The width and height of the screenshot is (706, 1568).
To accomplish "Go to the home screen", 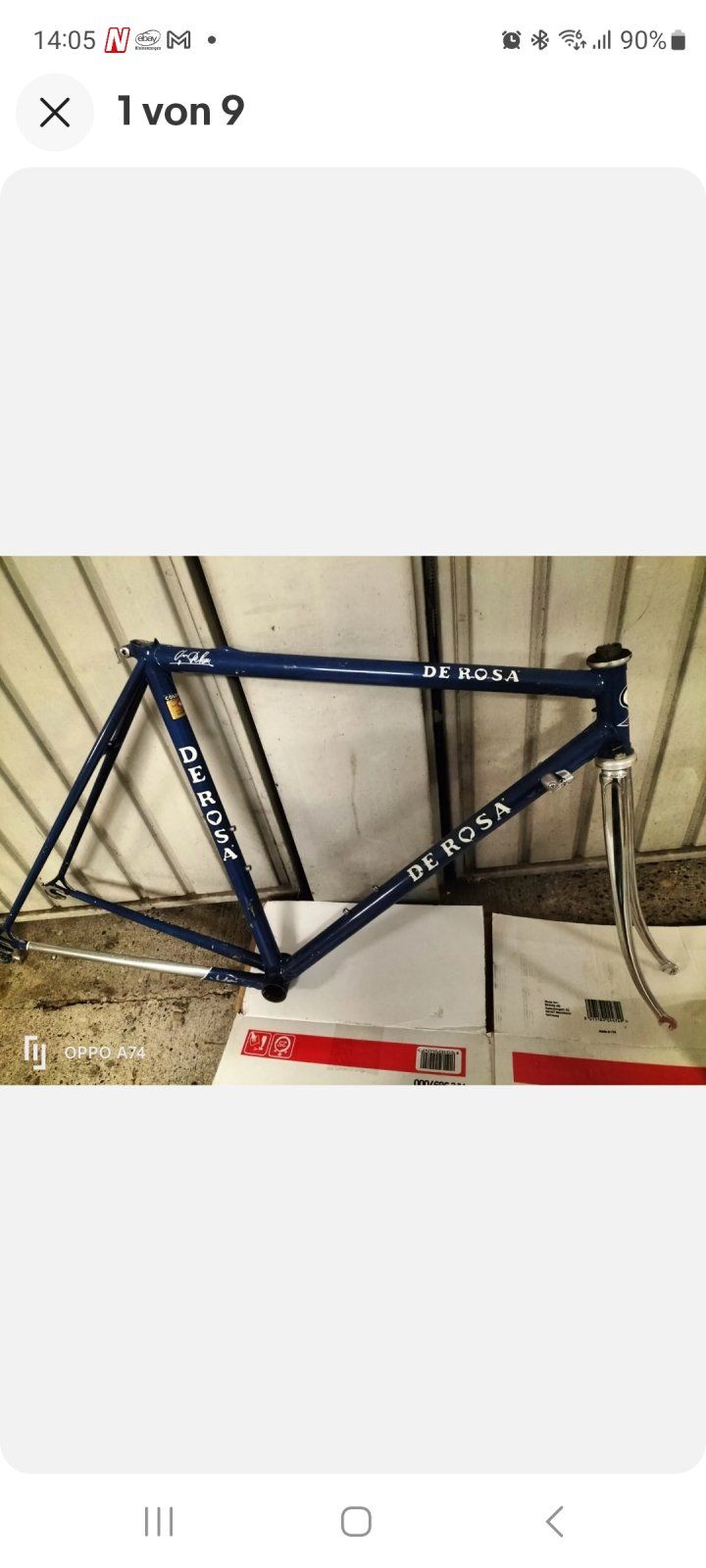I will pos(356,1521).
